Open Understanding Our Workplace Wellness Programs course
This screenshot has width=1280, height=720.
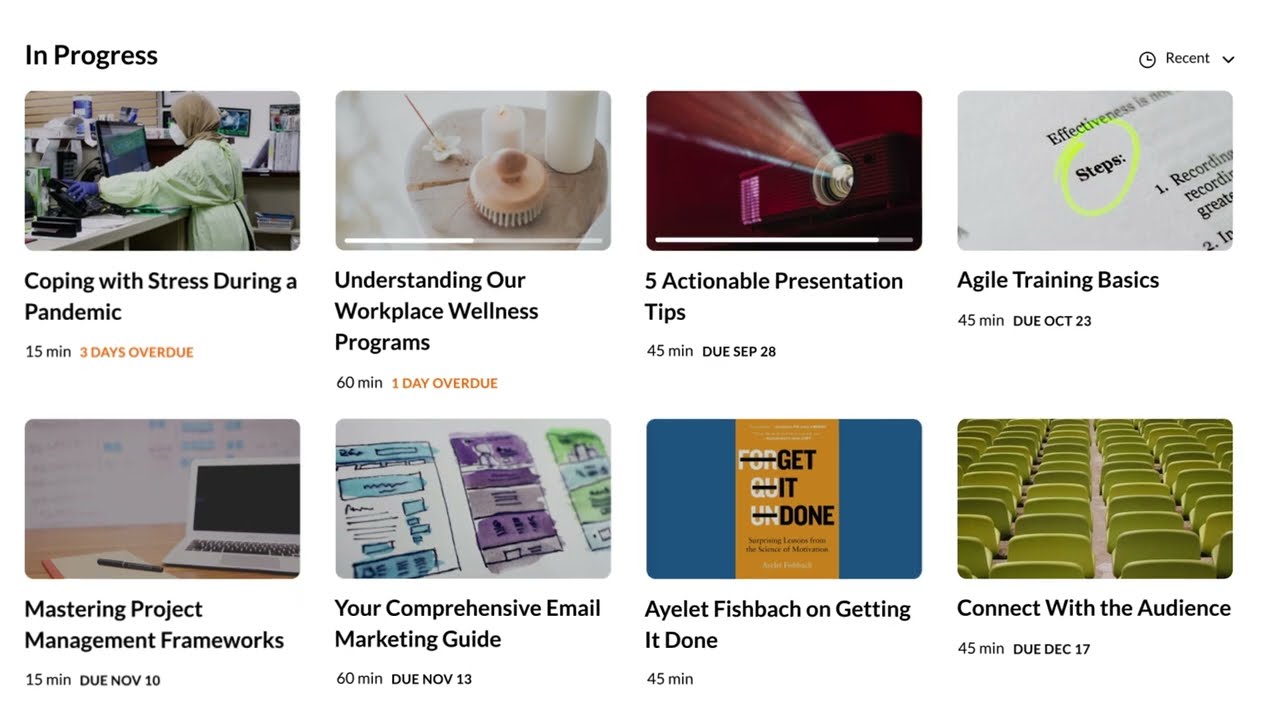[473, 171]
